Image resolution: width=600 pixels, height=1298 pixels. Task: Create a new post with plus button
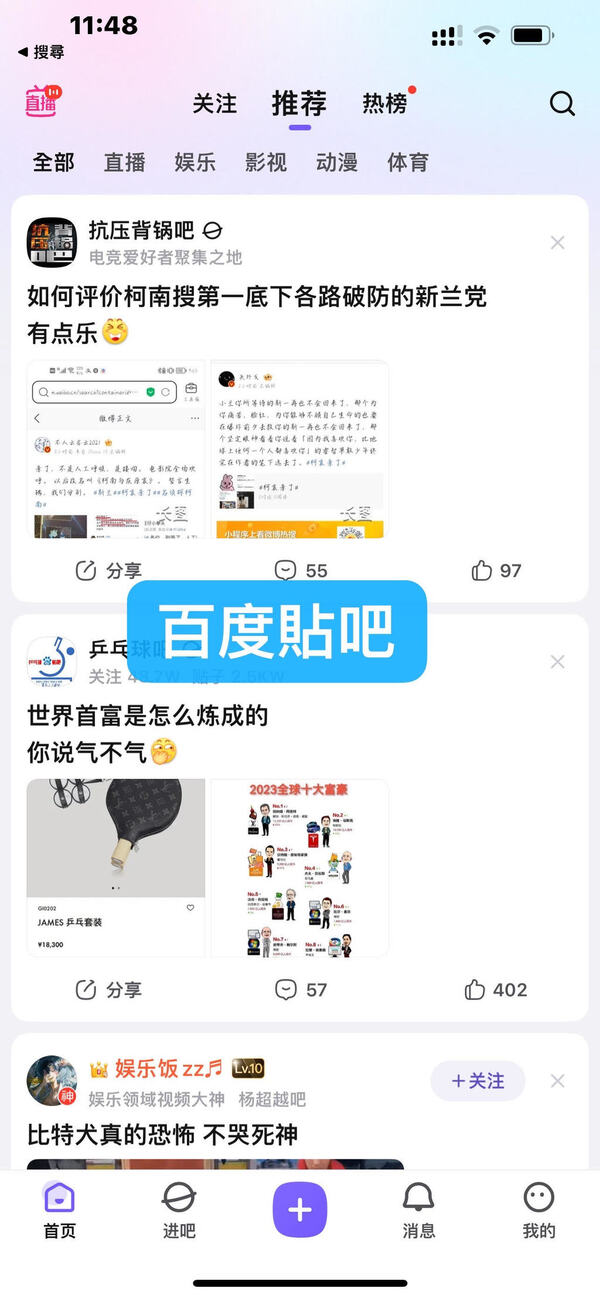click(x=300, y=1210)
